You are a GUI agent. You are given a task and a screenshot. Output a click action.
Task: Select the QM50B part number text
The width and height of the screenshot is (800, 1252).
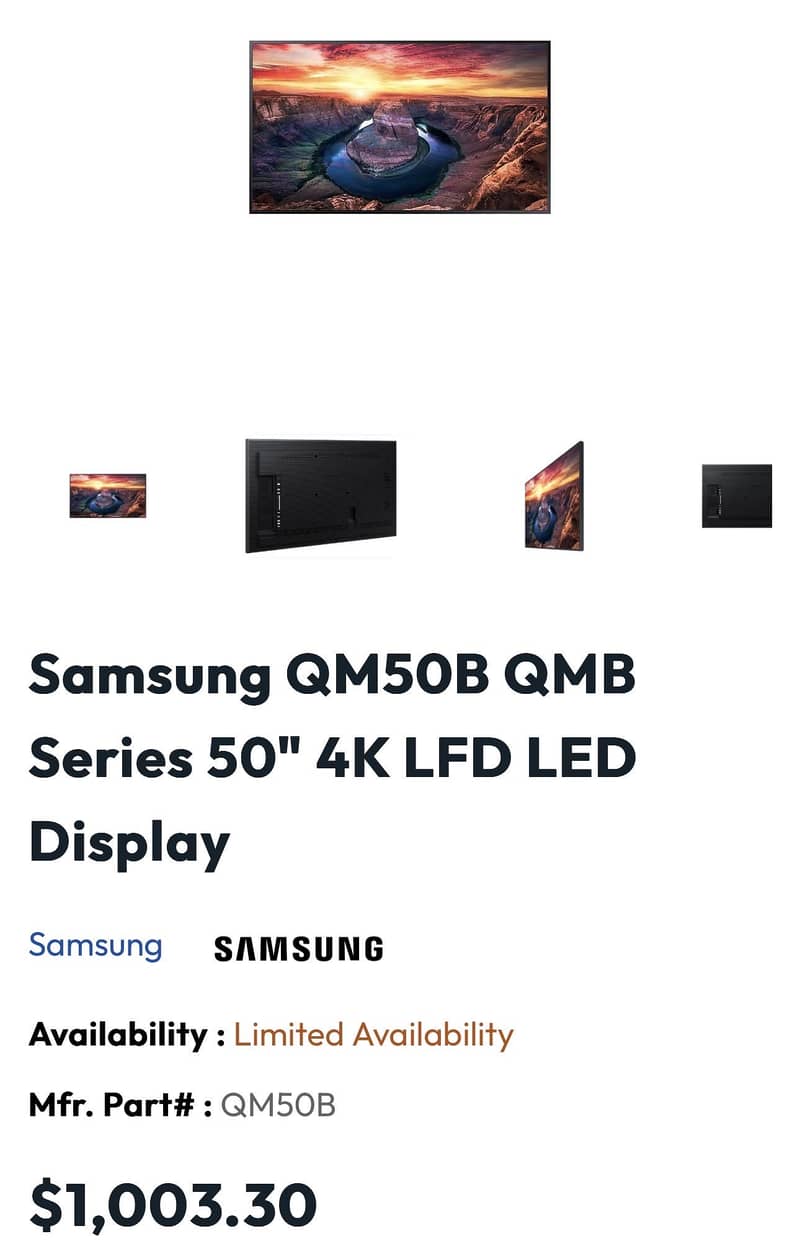(280, 1104)
